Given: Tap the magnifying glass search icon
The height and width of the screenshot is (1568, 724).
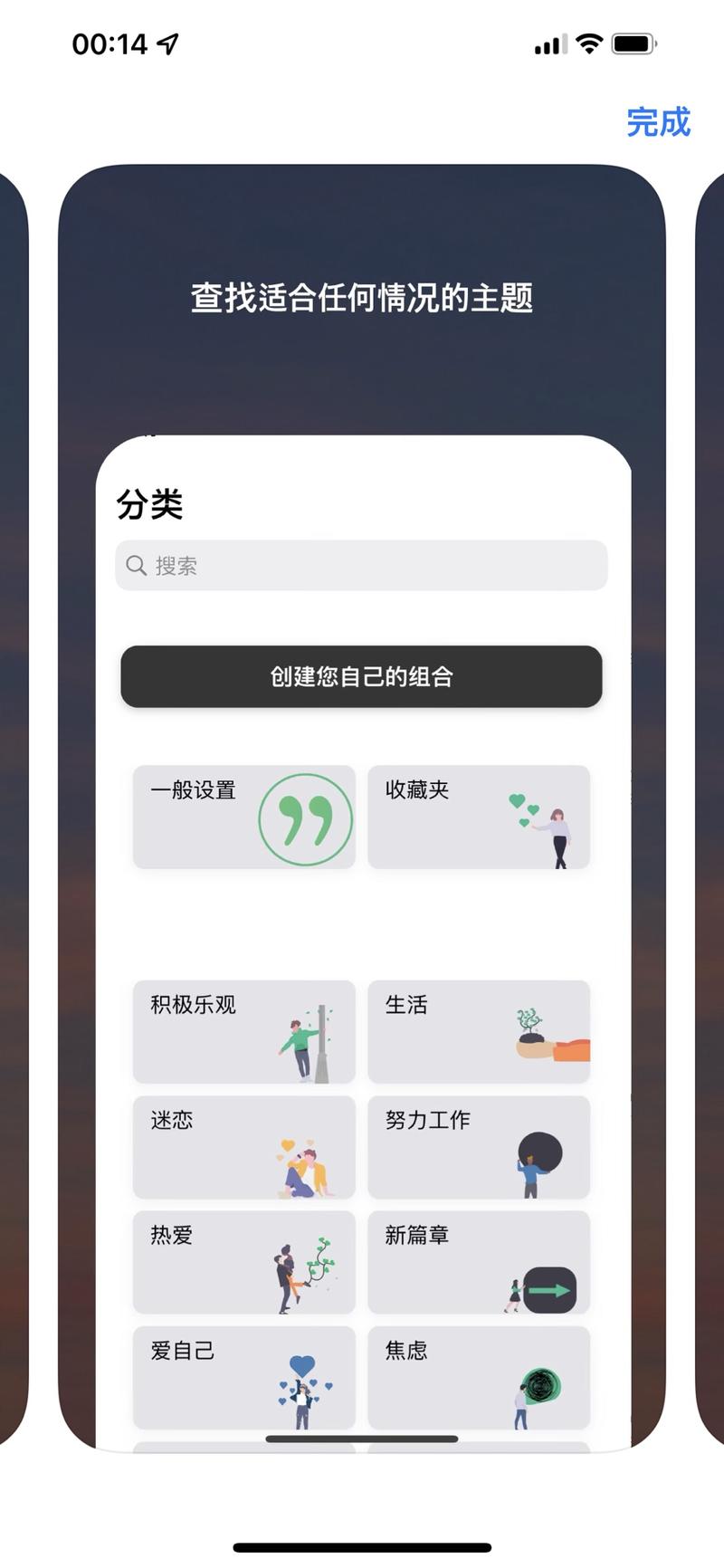Looking at the screenshot, I should pyautogui.click(x=137, y=565).
